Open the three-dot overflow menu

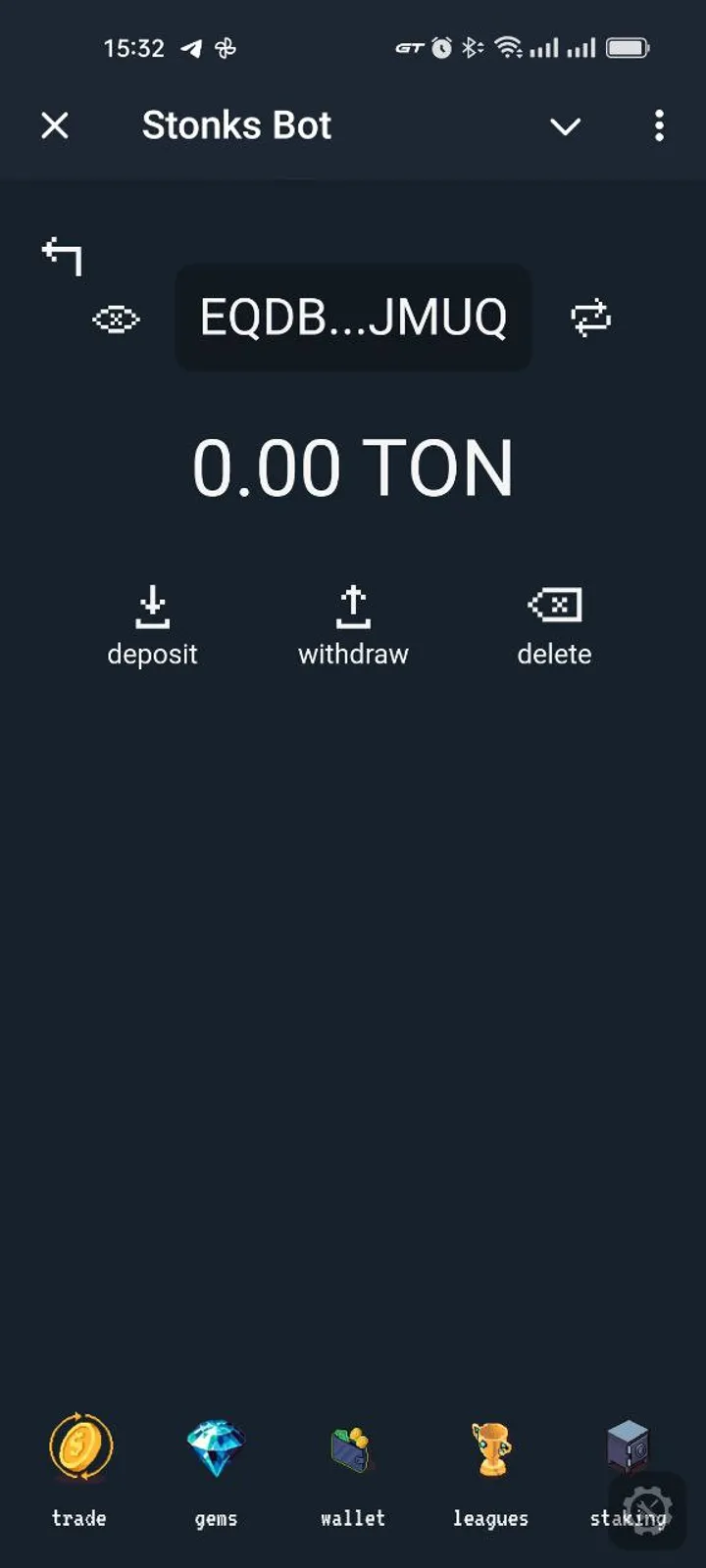point(659,126)
